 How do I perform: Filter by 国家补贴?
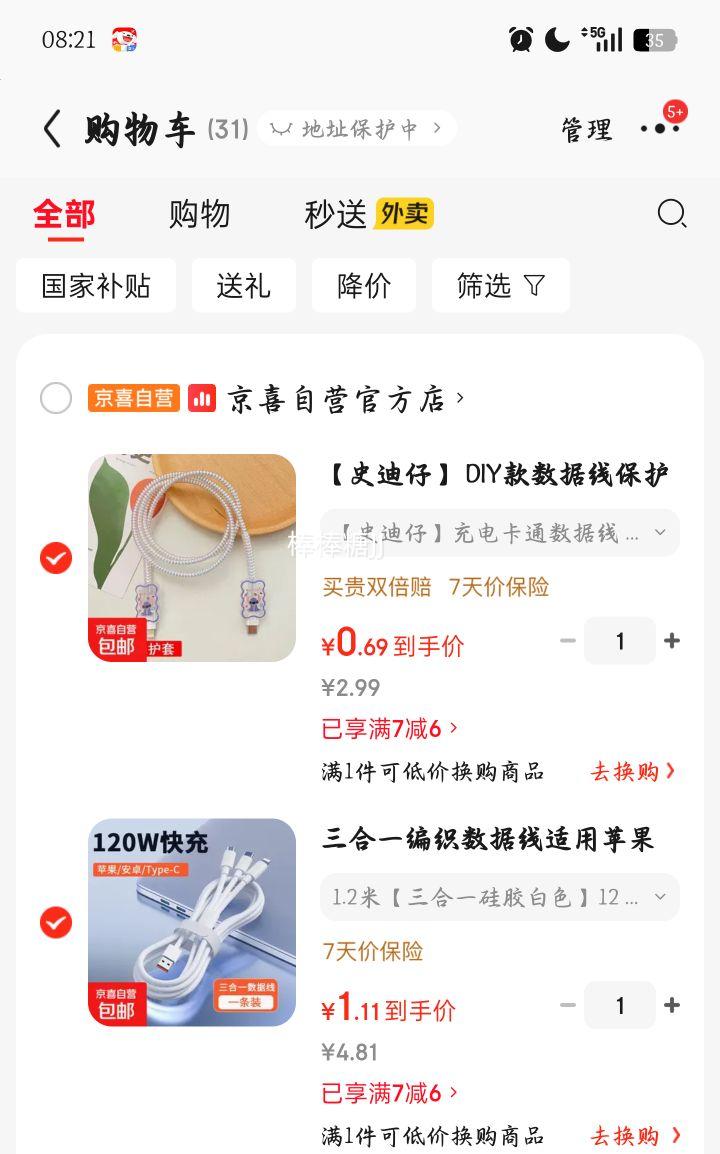click(x=96, y=286)
